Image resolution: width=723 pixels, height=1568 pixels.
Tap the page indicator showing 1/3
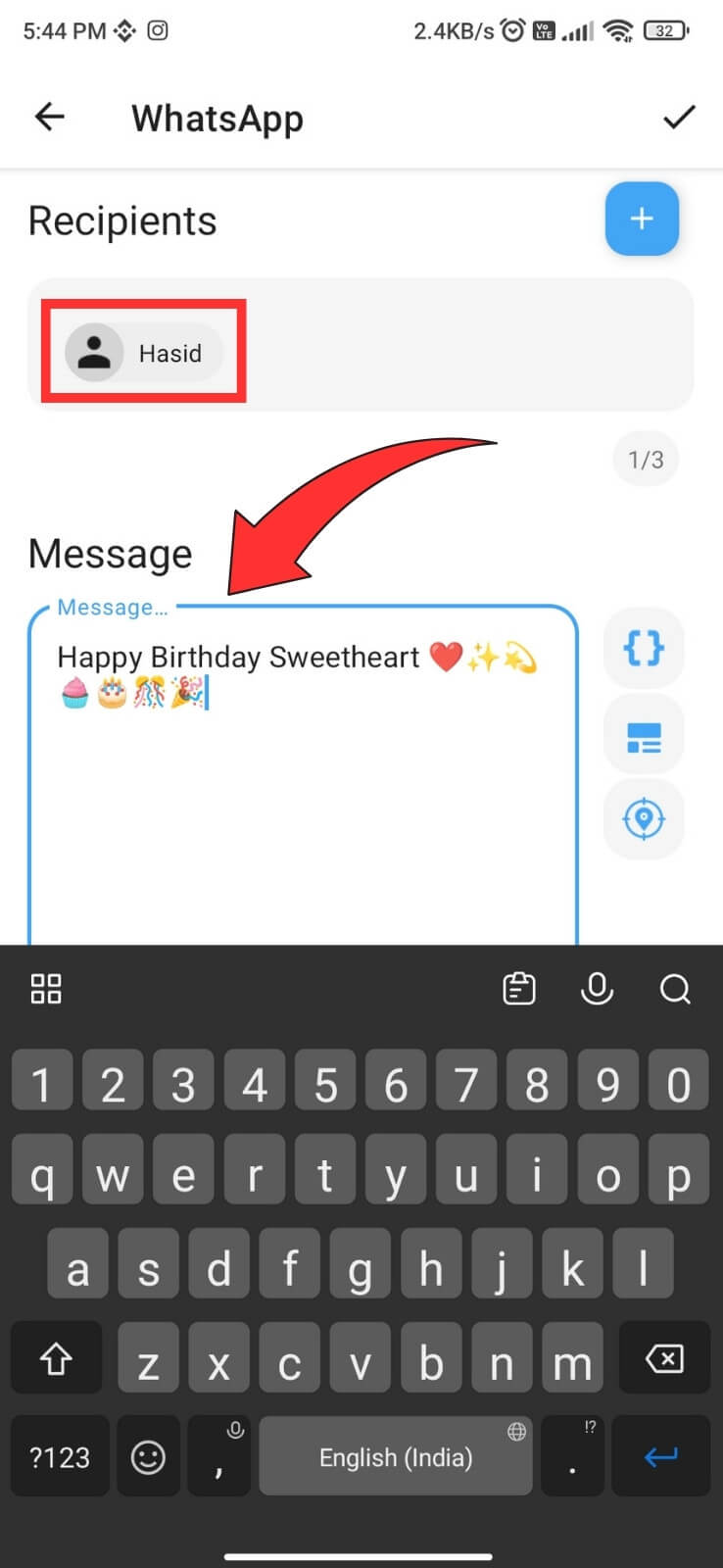pos(646,459)
